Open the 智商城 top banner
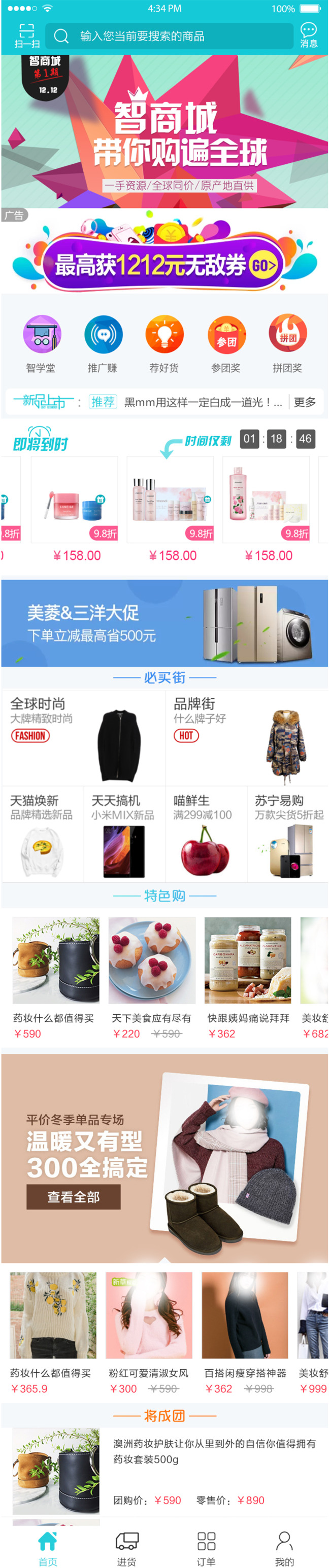330x1568 pixels. tap(165, 131)
